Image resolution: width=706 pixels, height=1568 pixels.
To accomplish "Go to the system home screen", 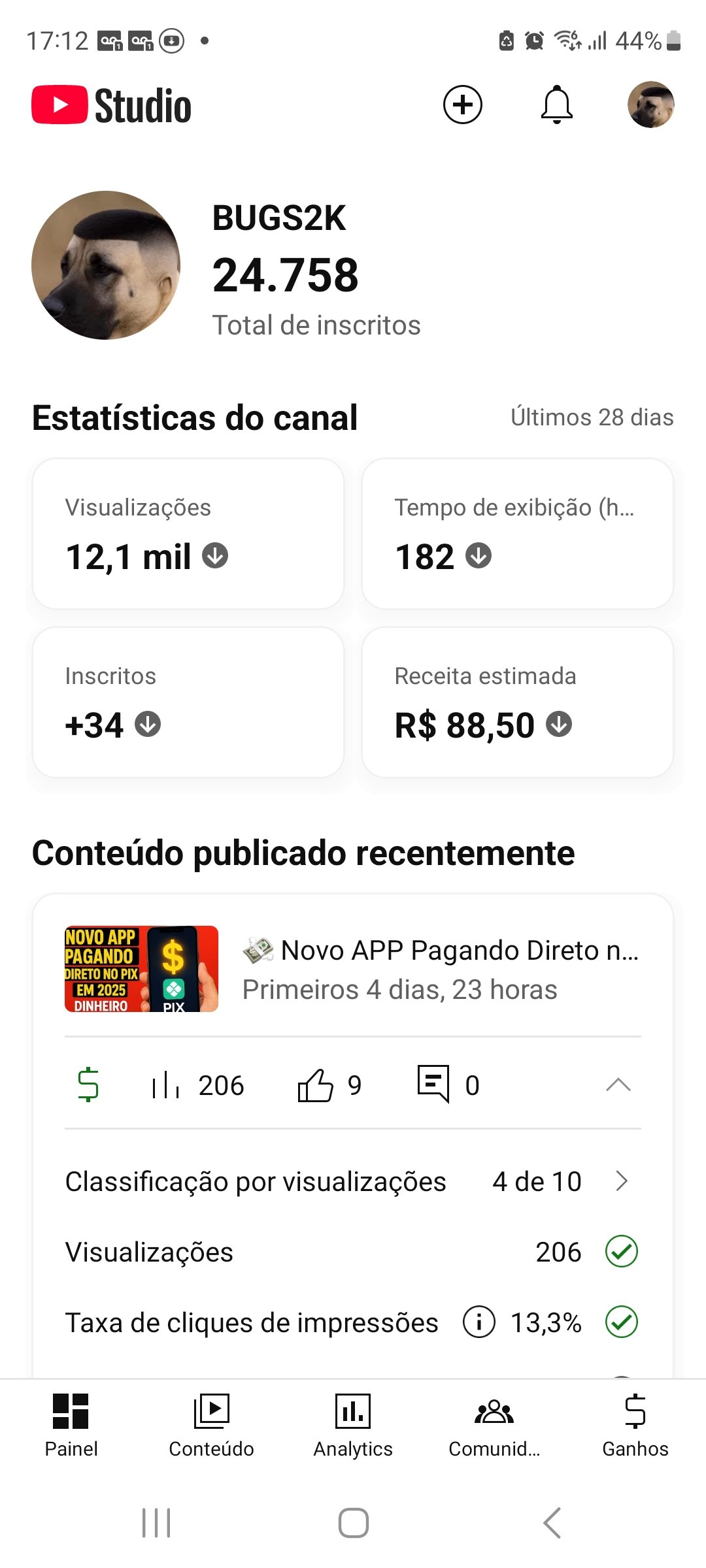I will 353,1523.
